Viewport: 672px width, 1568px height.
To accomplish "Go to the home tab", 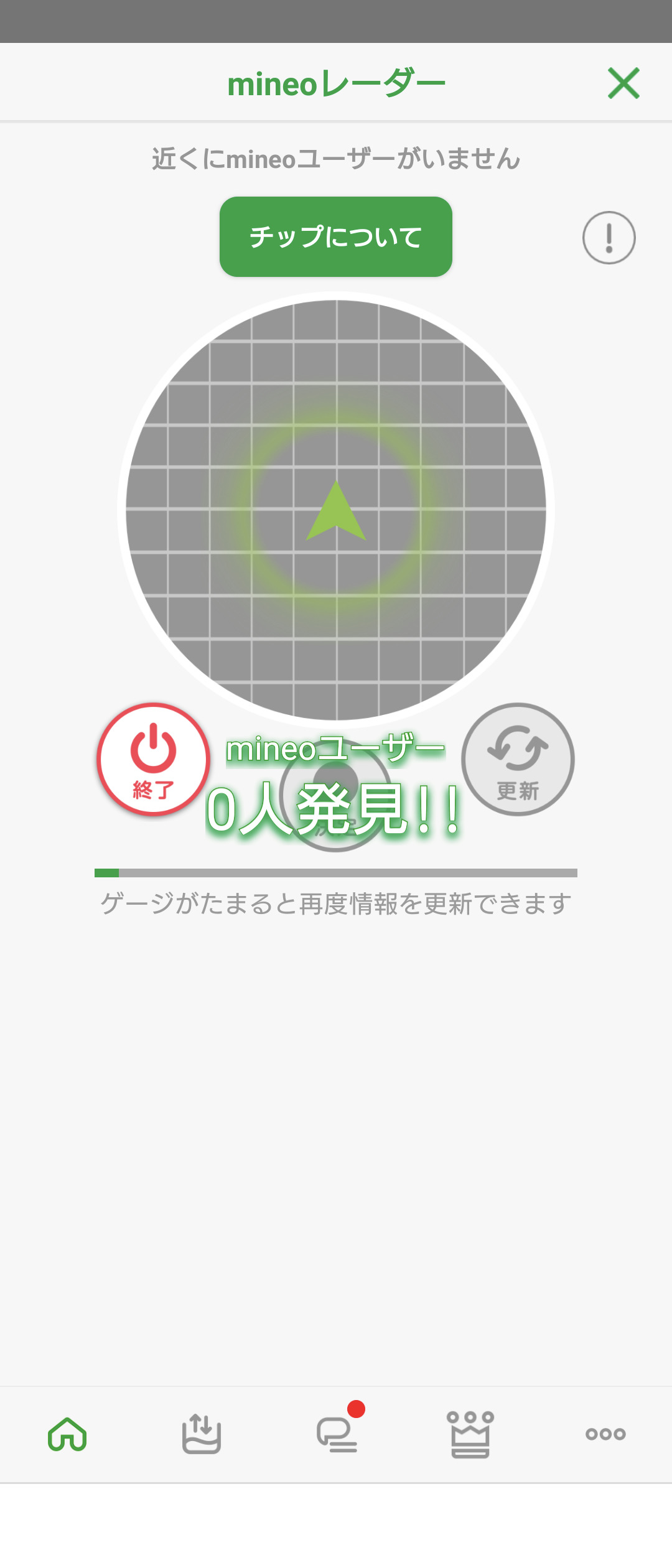I will (x=67, y=1434).
